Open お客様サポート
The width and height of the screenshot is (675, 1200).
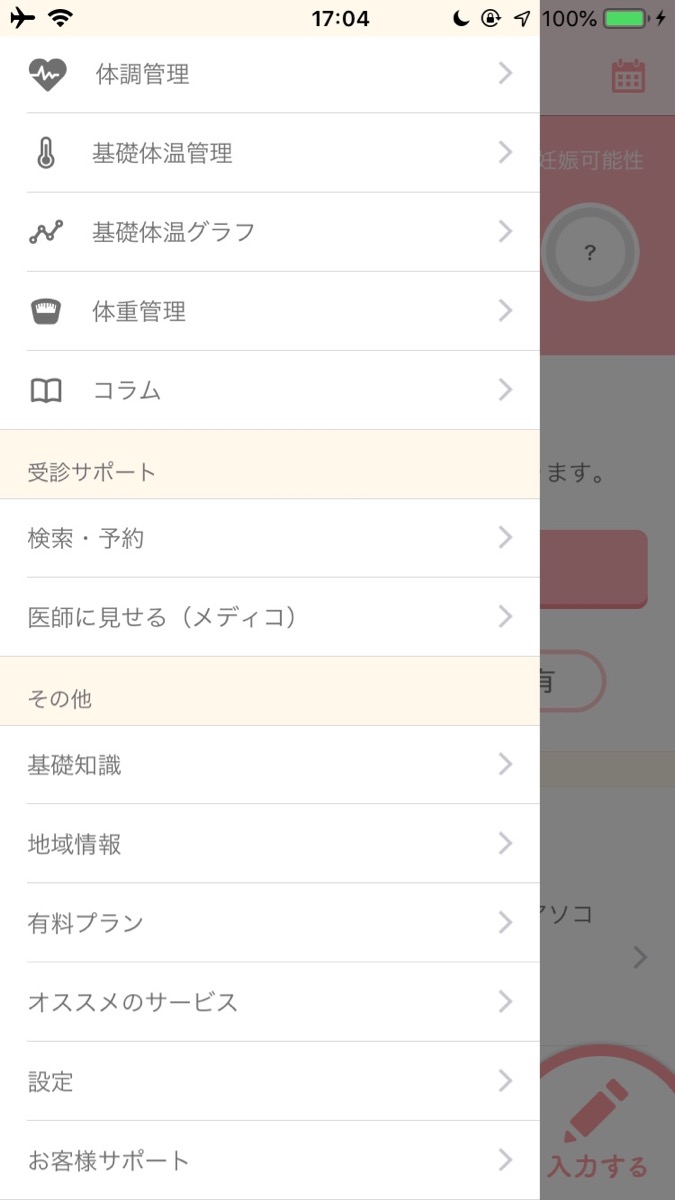coord(270,1160)
